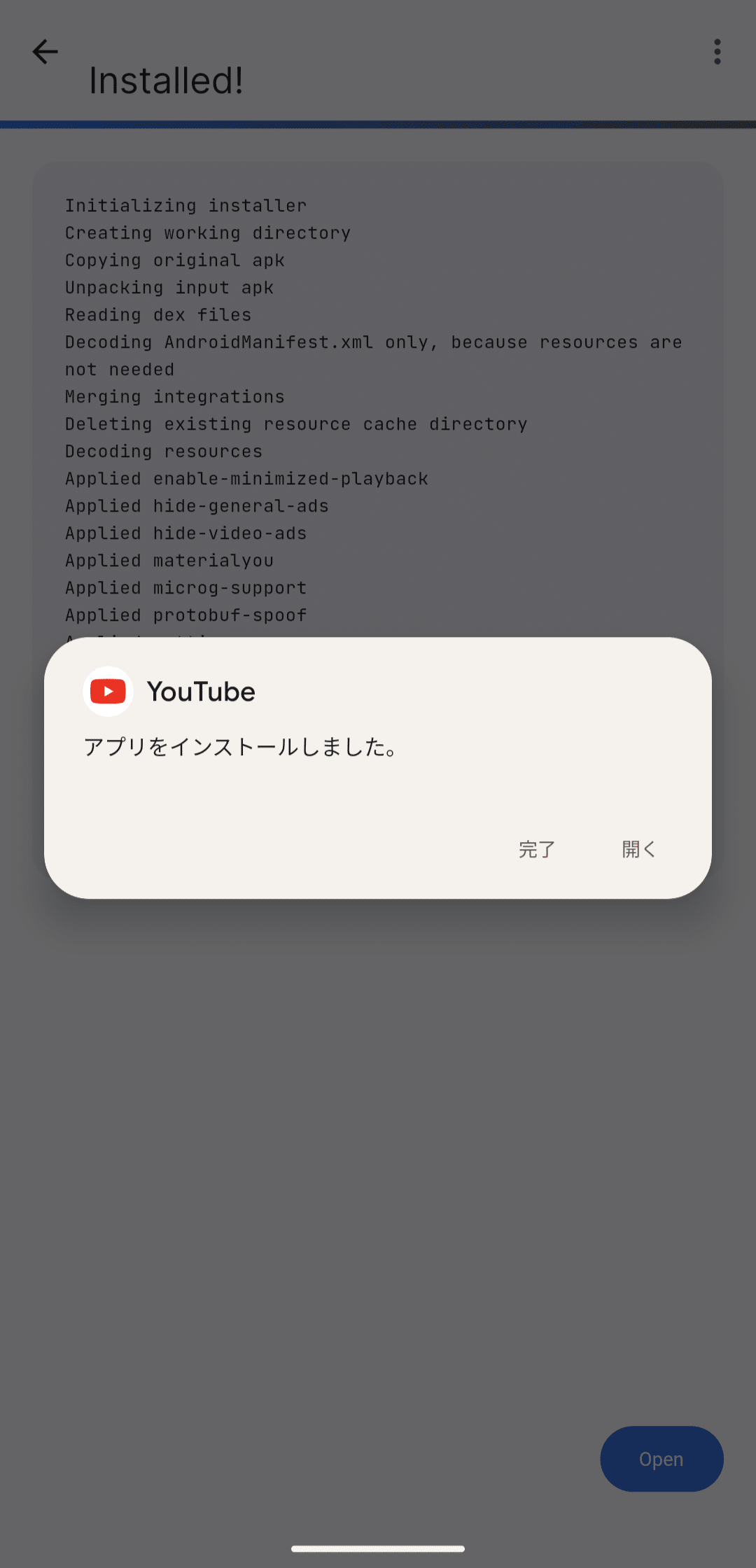Open the three-dot overflow menu
The width and height of the screenshot is (756, 1568).
[717, 52]
